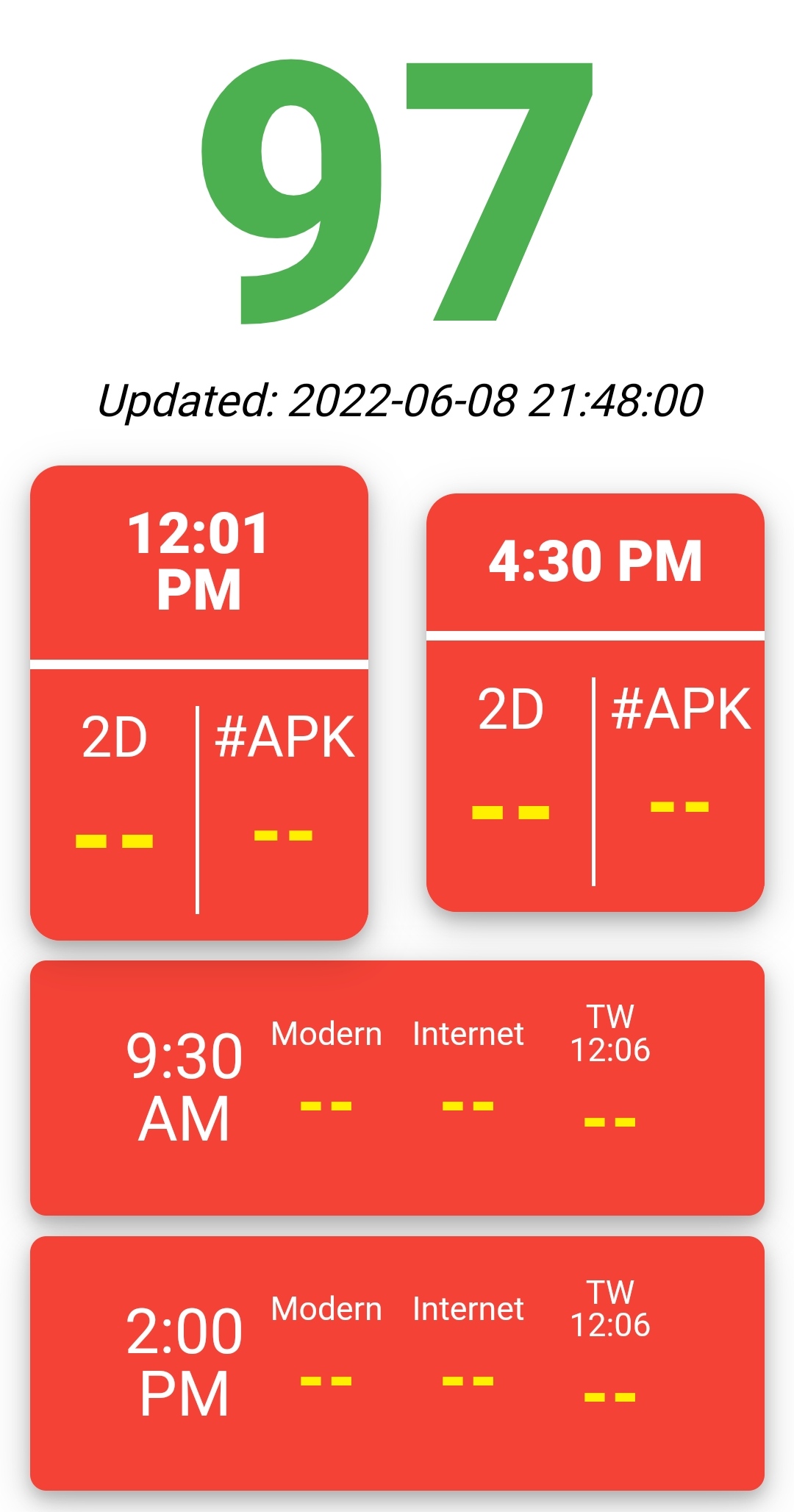Select the 9:30 AM Modern Internet card
The height and width of the screenshot is (1512, 794).
click(x=397, y=1088)
